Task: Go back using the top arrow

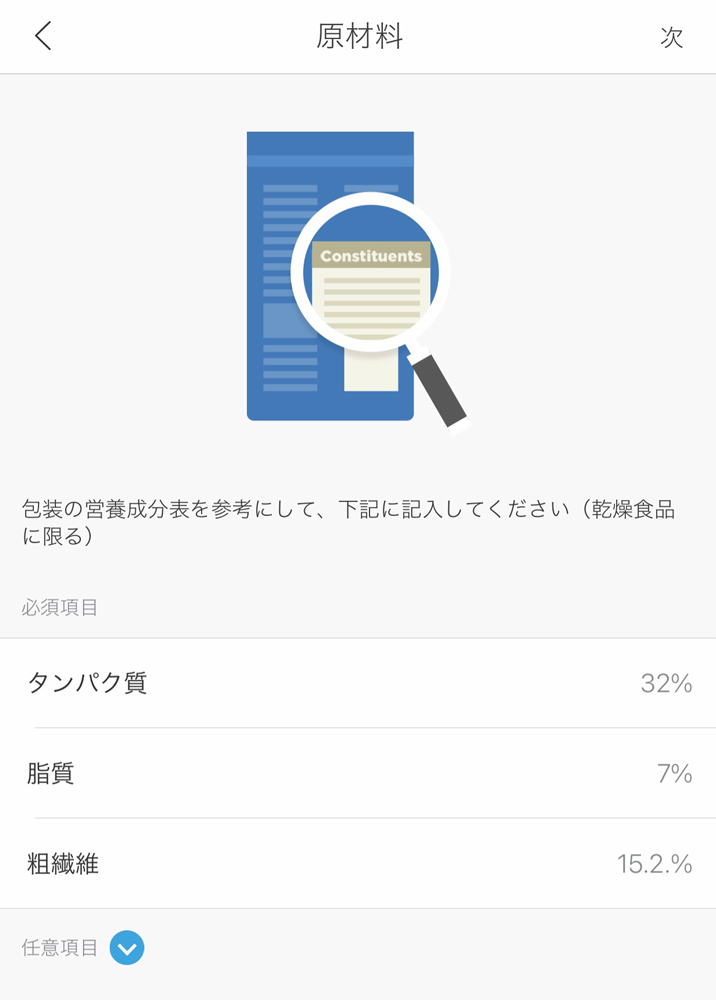Action: (43, 37)
